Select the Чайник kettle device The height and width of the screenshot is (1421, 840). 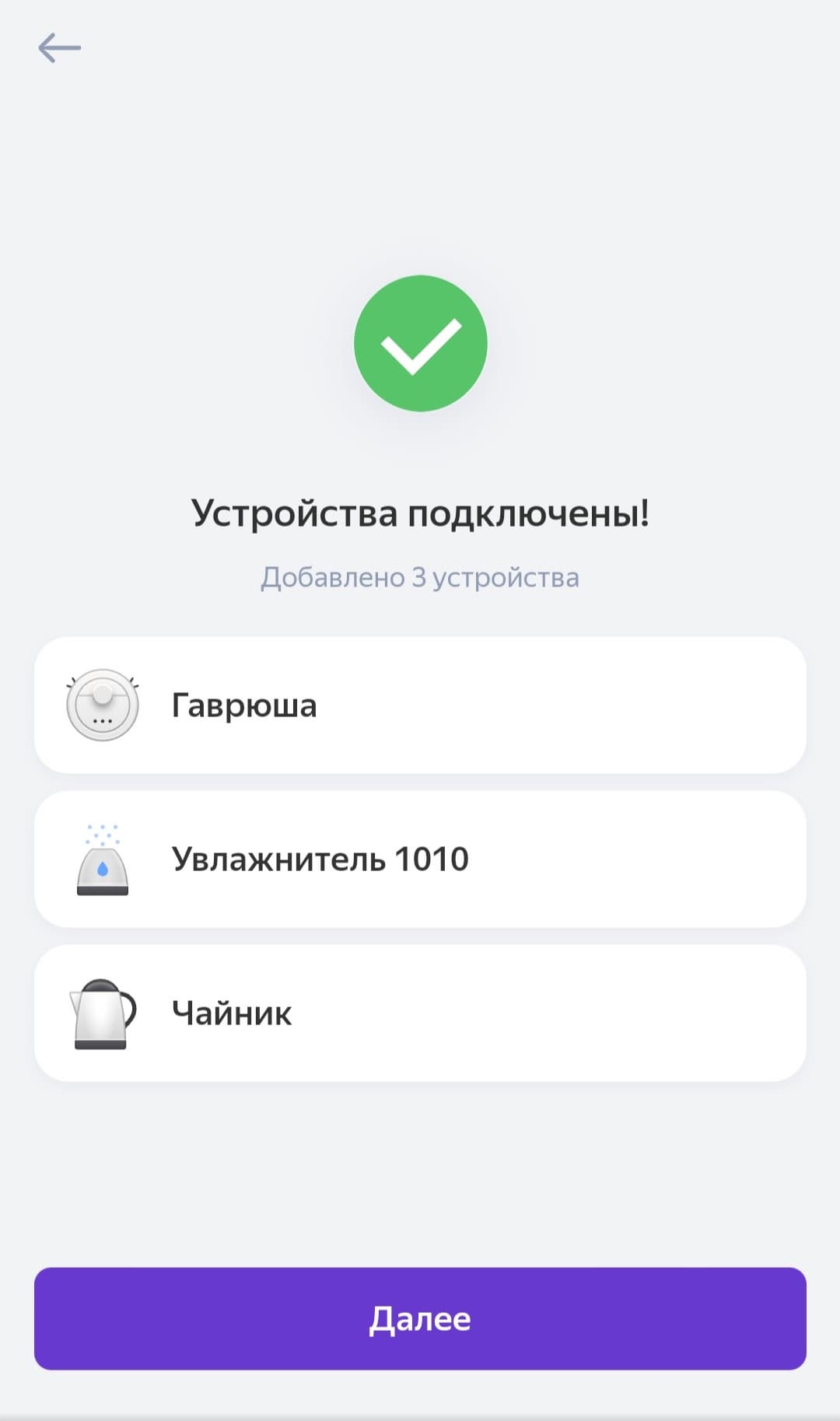420,1013
